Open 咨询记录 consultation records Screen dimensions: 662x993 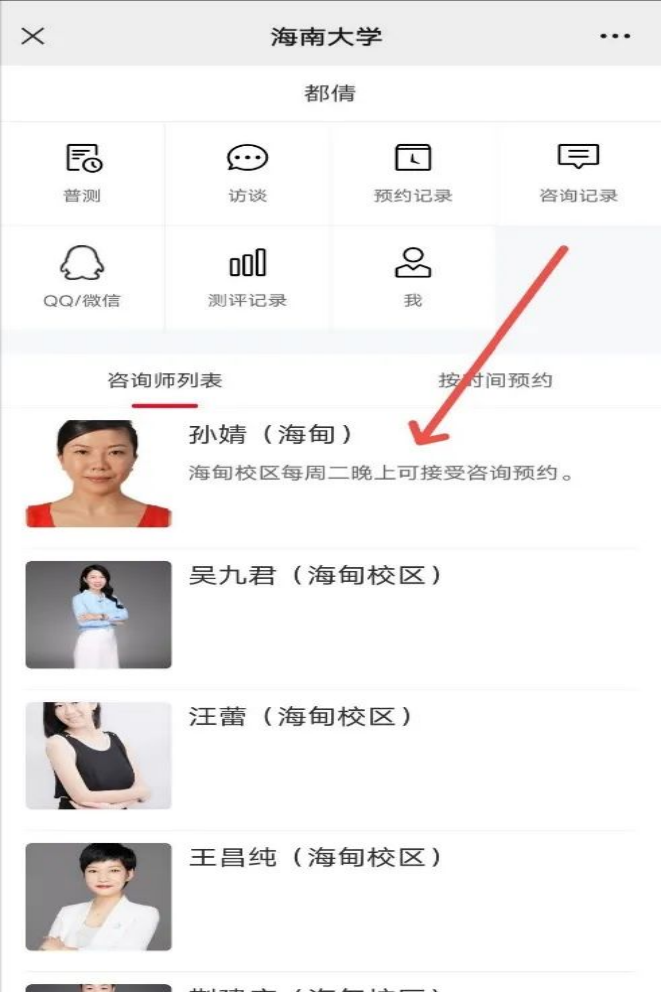pos(578,173)
